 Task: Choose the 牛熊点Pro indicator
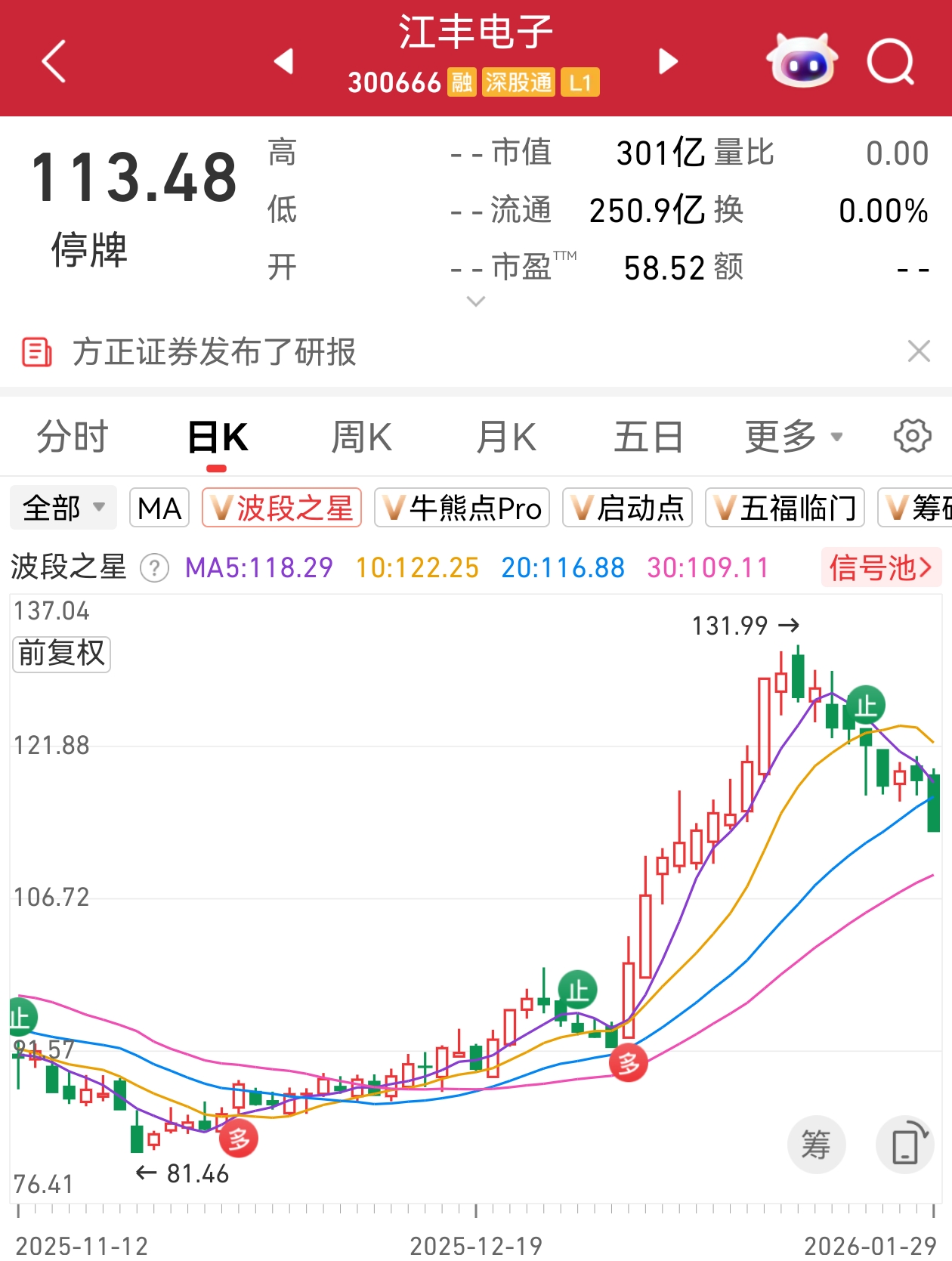point(462,508)
